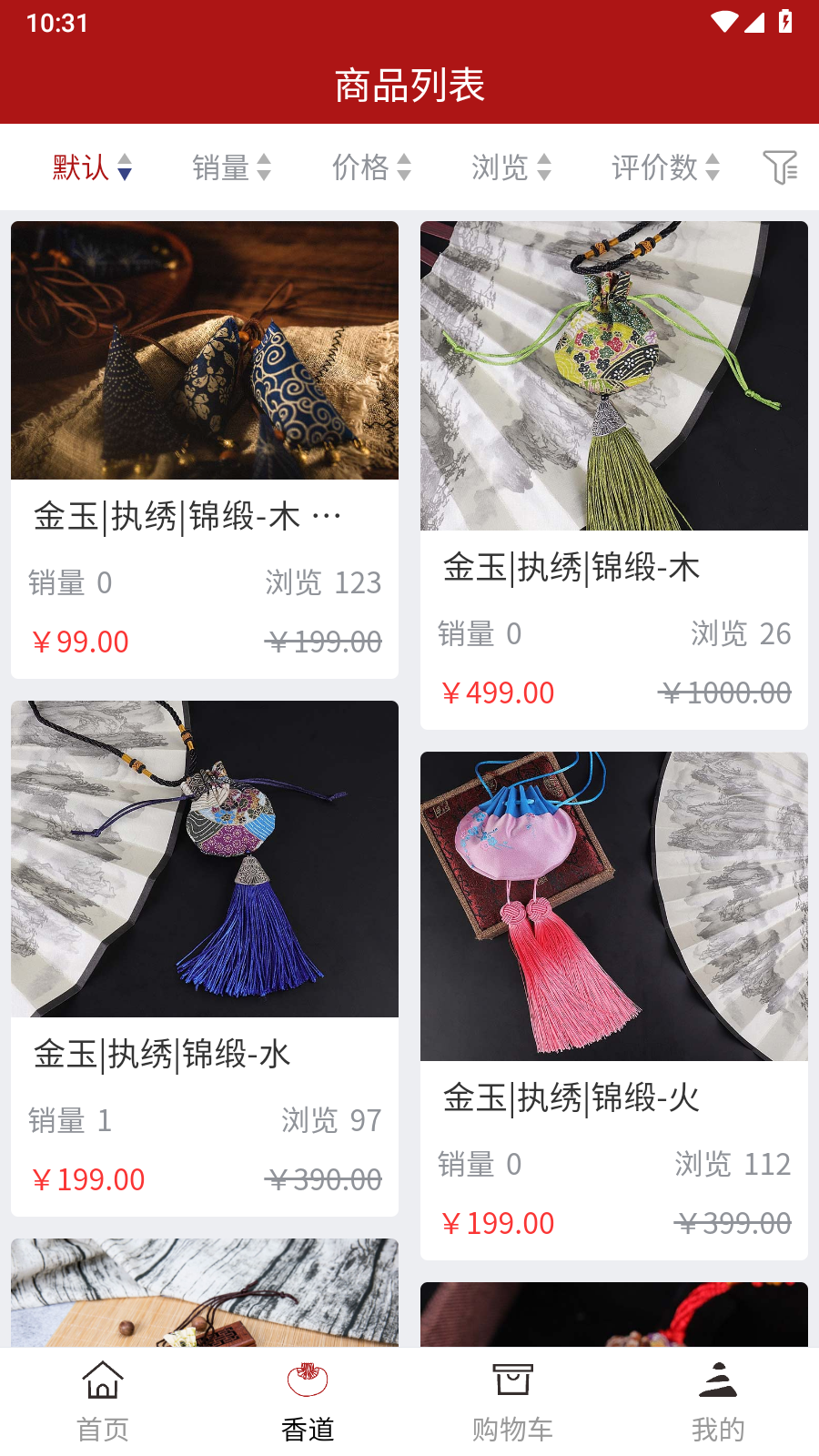This screenshot has height=1456, width=819.
Task: Sort products by 销量
Action: click(x=231, y=167)
